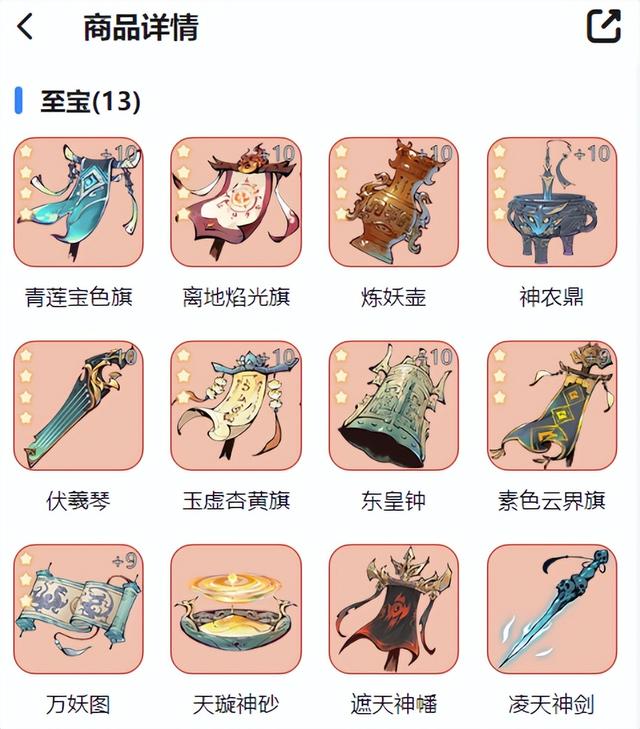View details of 玉虚杏黄旗
Image resolution: width=640 pixels, height=729 pixels.
[236, 405]
